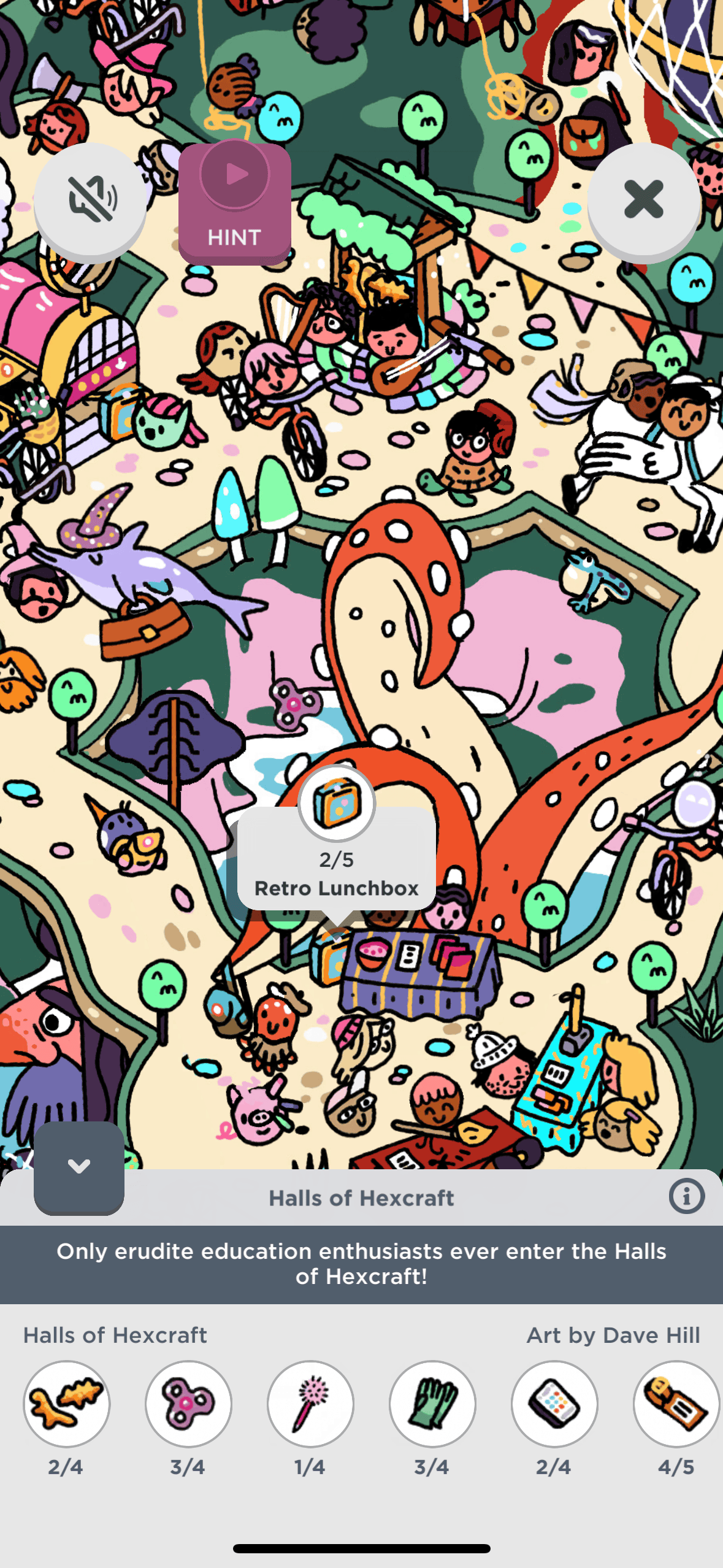
Task: Select the paint palette item showing 2/4
Action: (554, 1404)
